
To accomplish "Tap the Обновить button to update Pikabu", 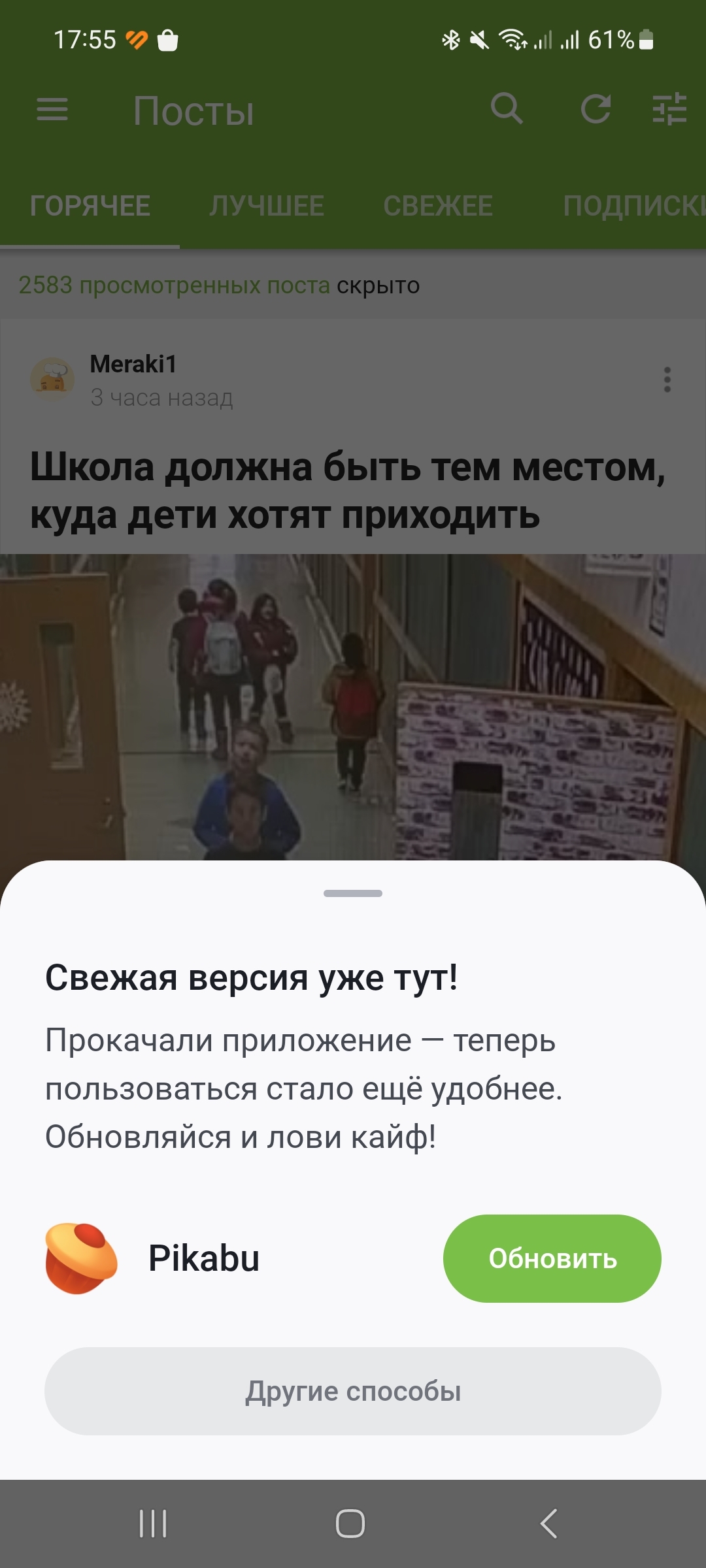I will [x=552, y=1258].
